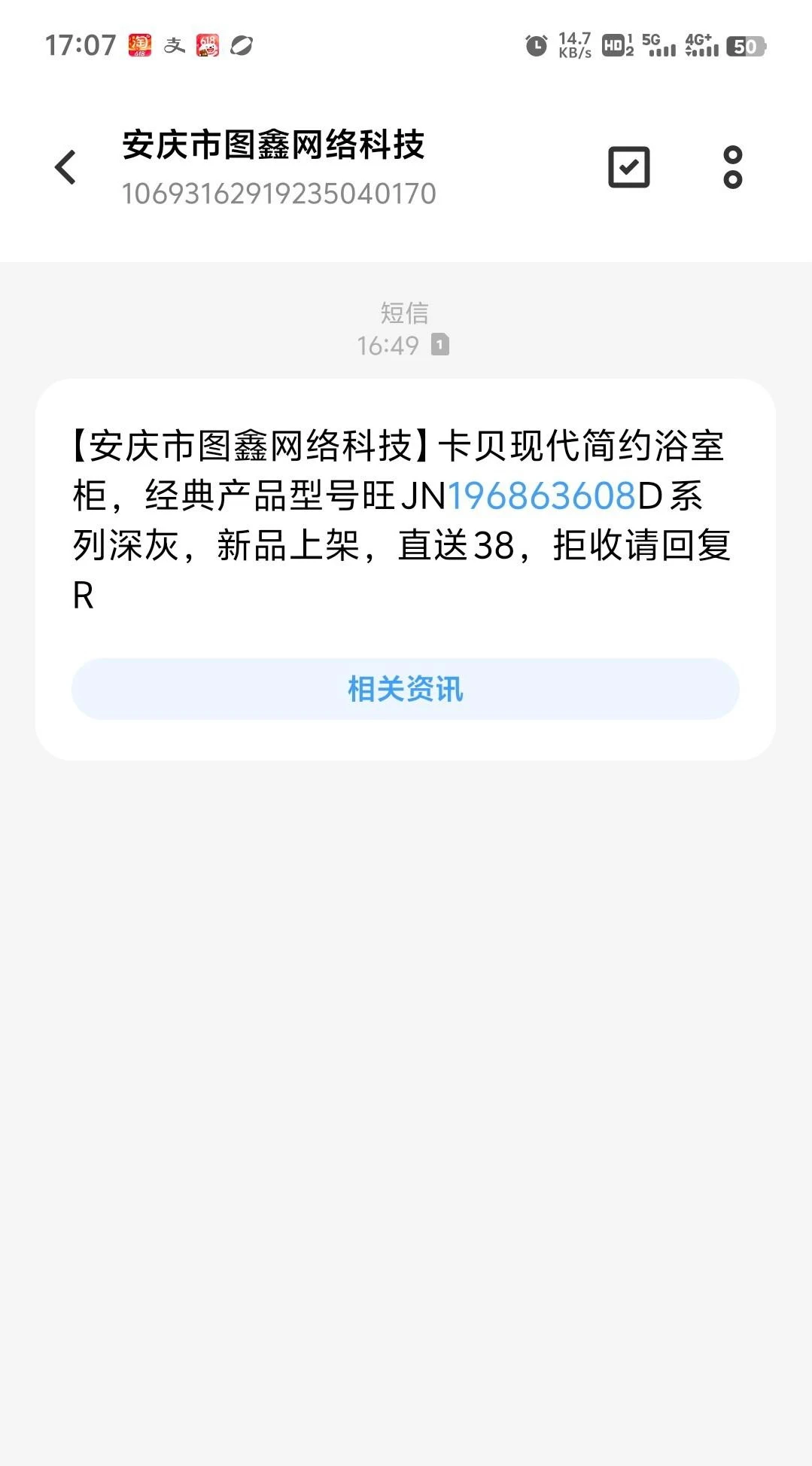The height and width of the screenshot is (1466, 812).
Task: Tap the 618 badge icon in the status bar
Action: [x=208, y=46]
